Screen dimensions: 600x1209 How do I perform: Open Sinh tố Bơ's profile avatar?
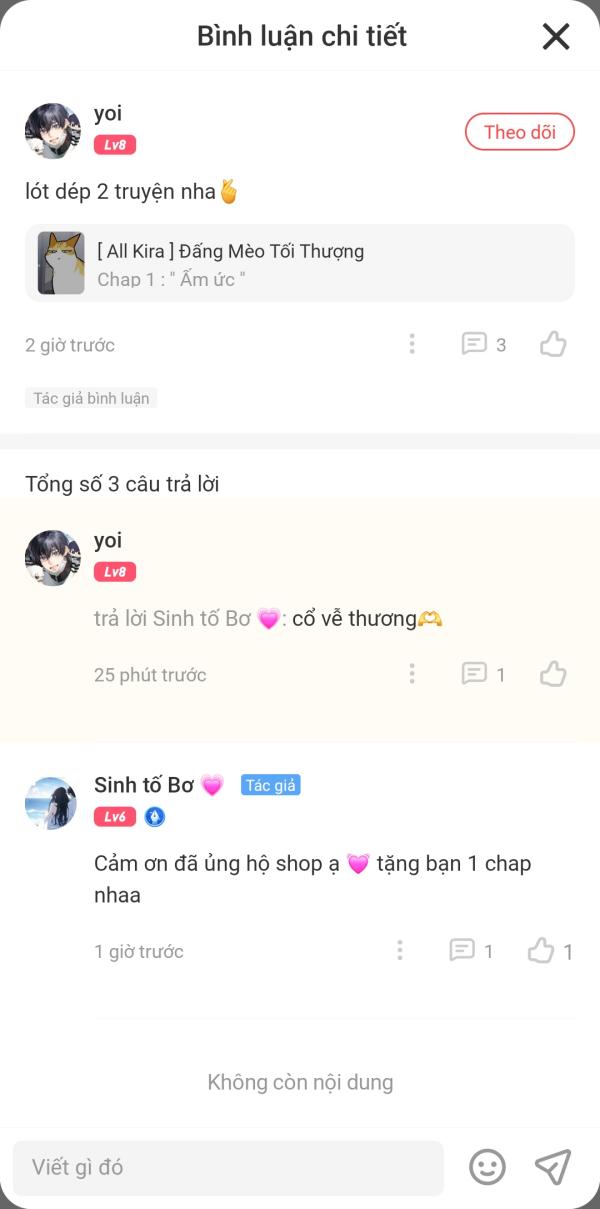[51, 802]
